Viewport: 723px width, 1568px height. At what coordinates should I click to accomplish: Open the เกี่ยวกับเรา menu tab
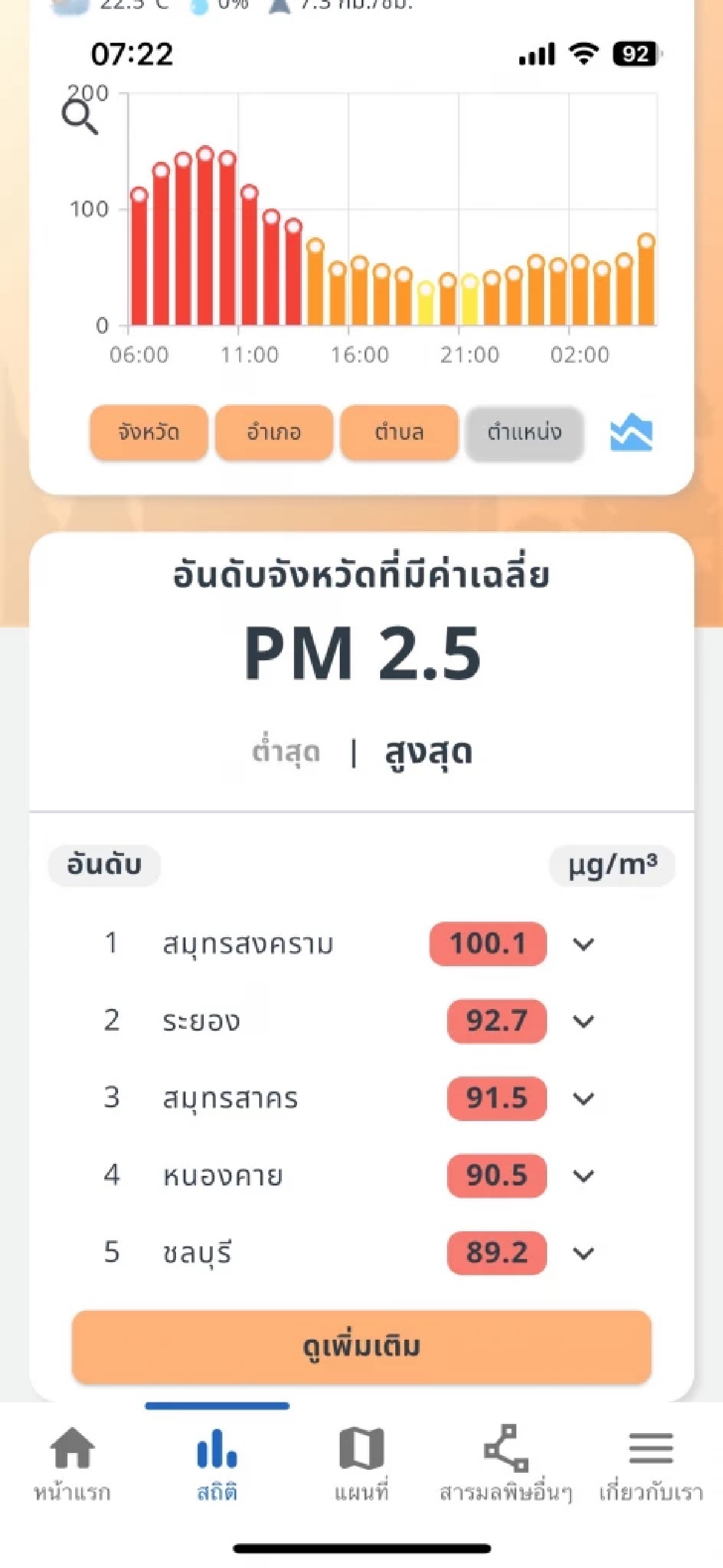[651, 1463]
